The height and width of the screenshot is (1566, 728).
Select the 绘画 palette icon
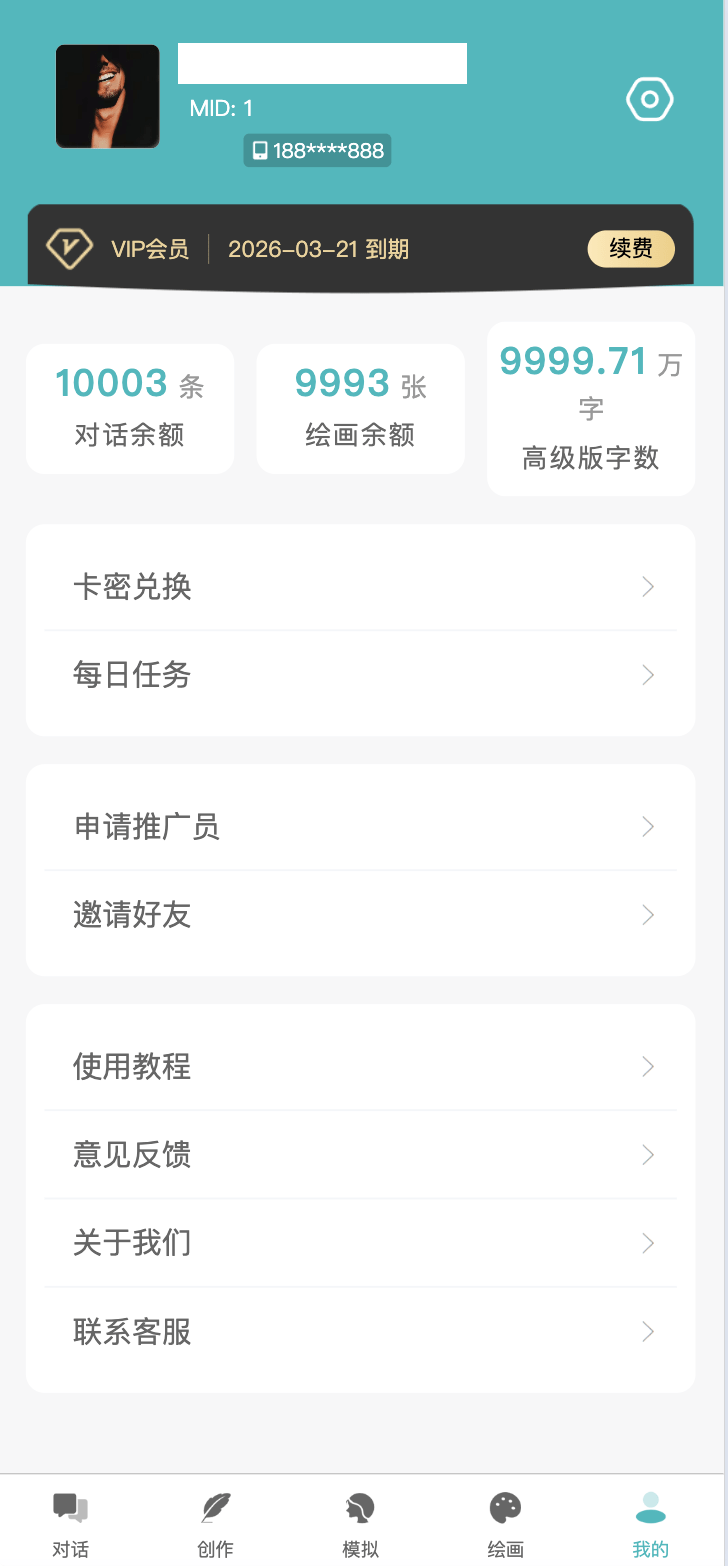click(505, 1503)
